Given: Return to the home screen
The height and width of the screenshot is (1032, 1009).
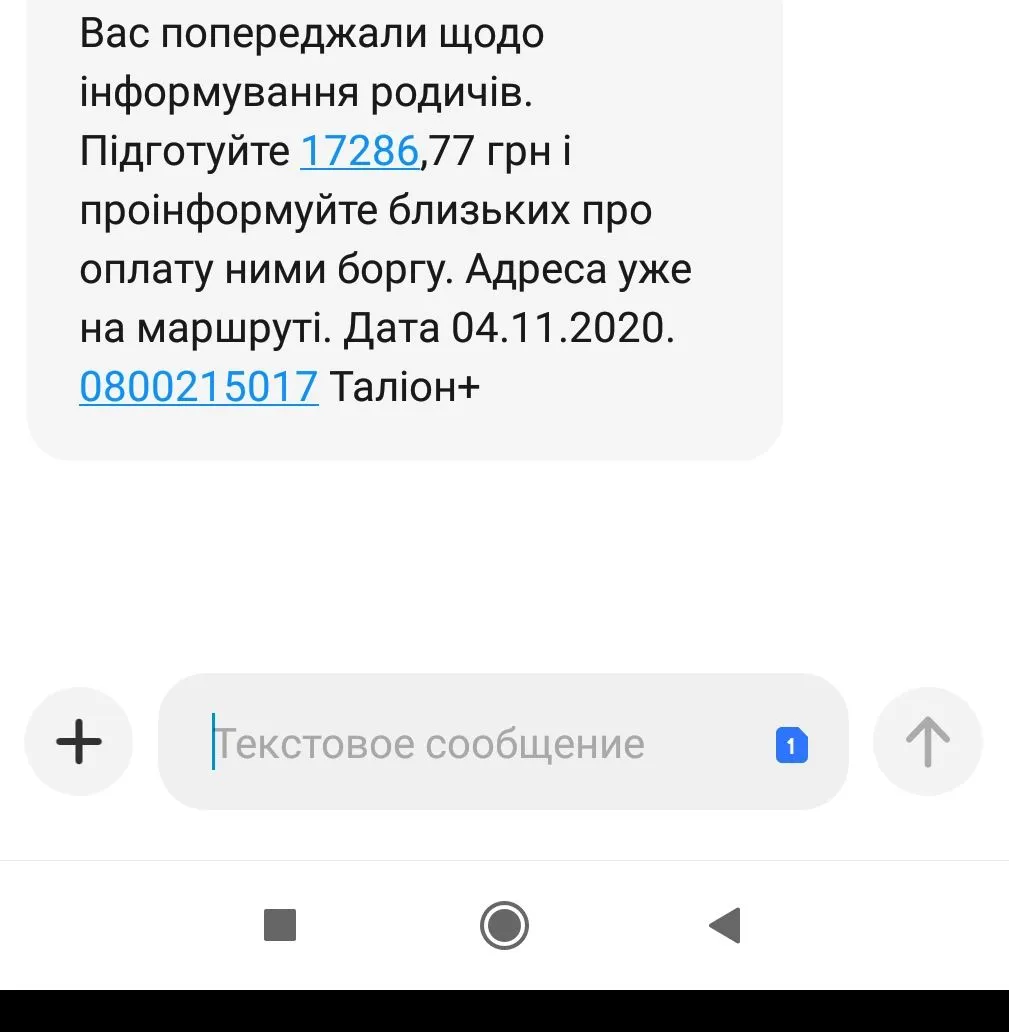Looking at the screenshot, I should pos(504,925).
